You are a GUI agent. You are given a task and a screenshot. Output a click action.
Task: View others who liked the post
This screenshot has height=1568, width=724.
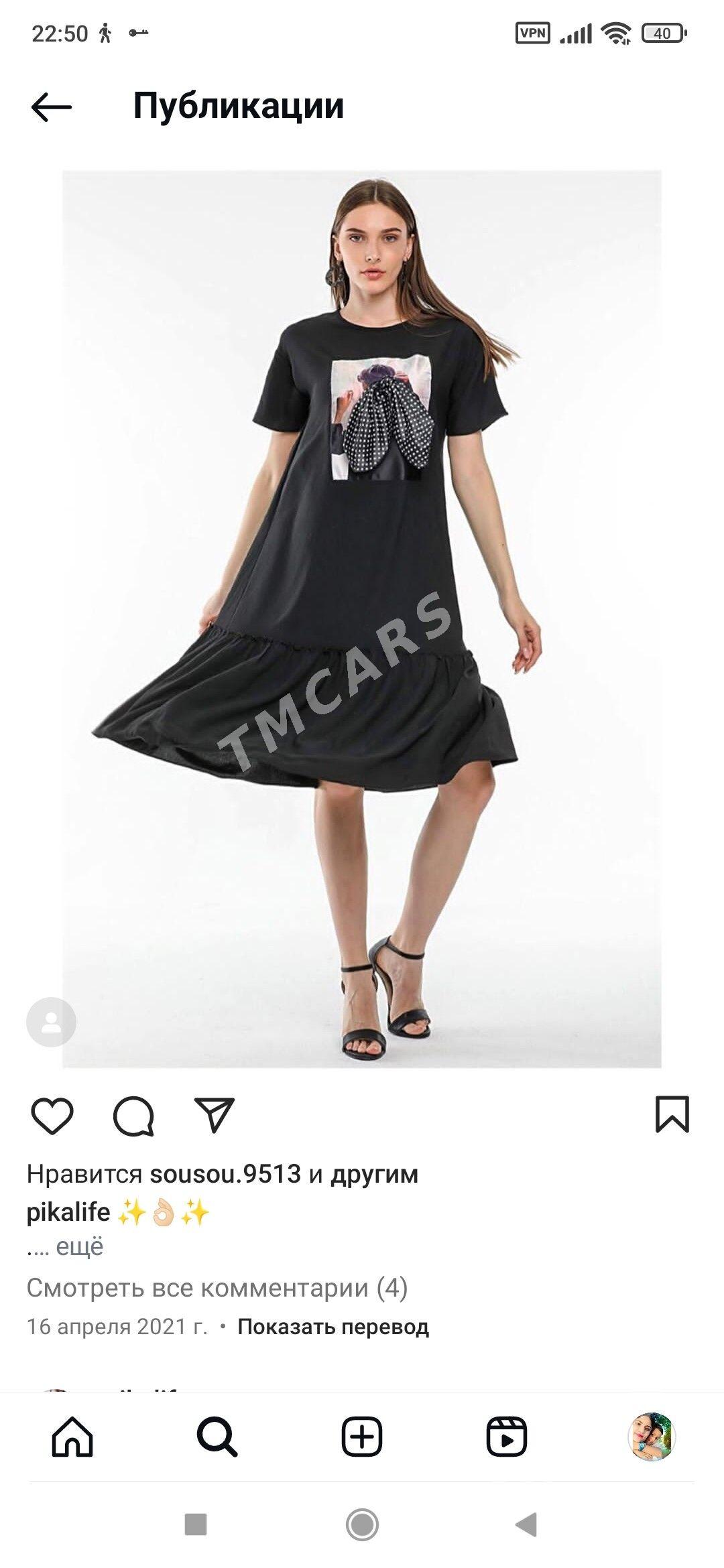tap(374, 1174)
